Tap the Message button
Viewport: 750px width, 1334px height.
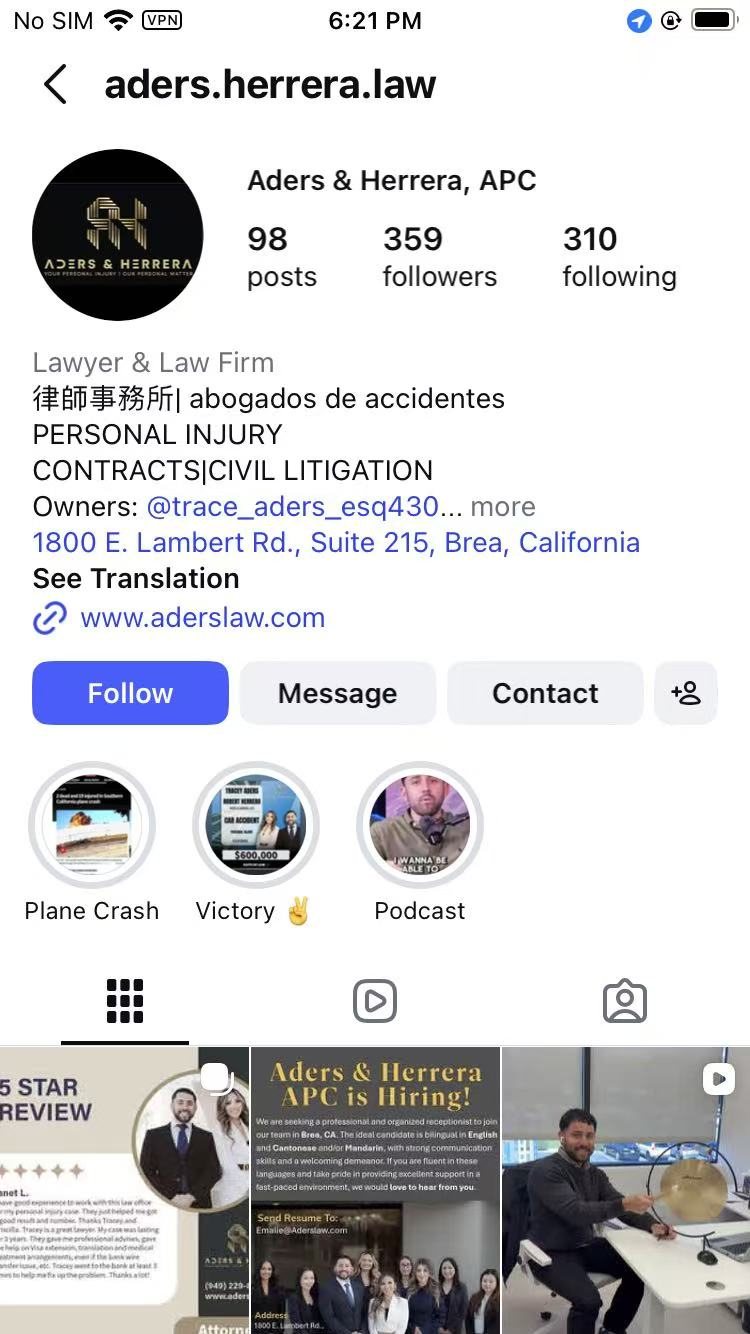pos(337,693)
